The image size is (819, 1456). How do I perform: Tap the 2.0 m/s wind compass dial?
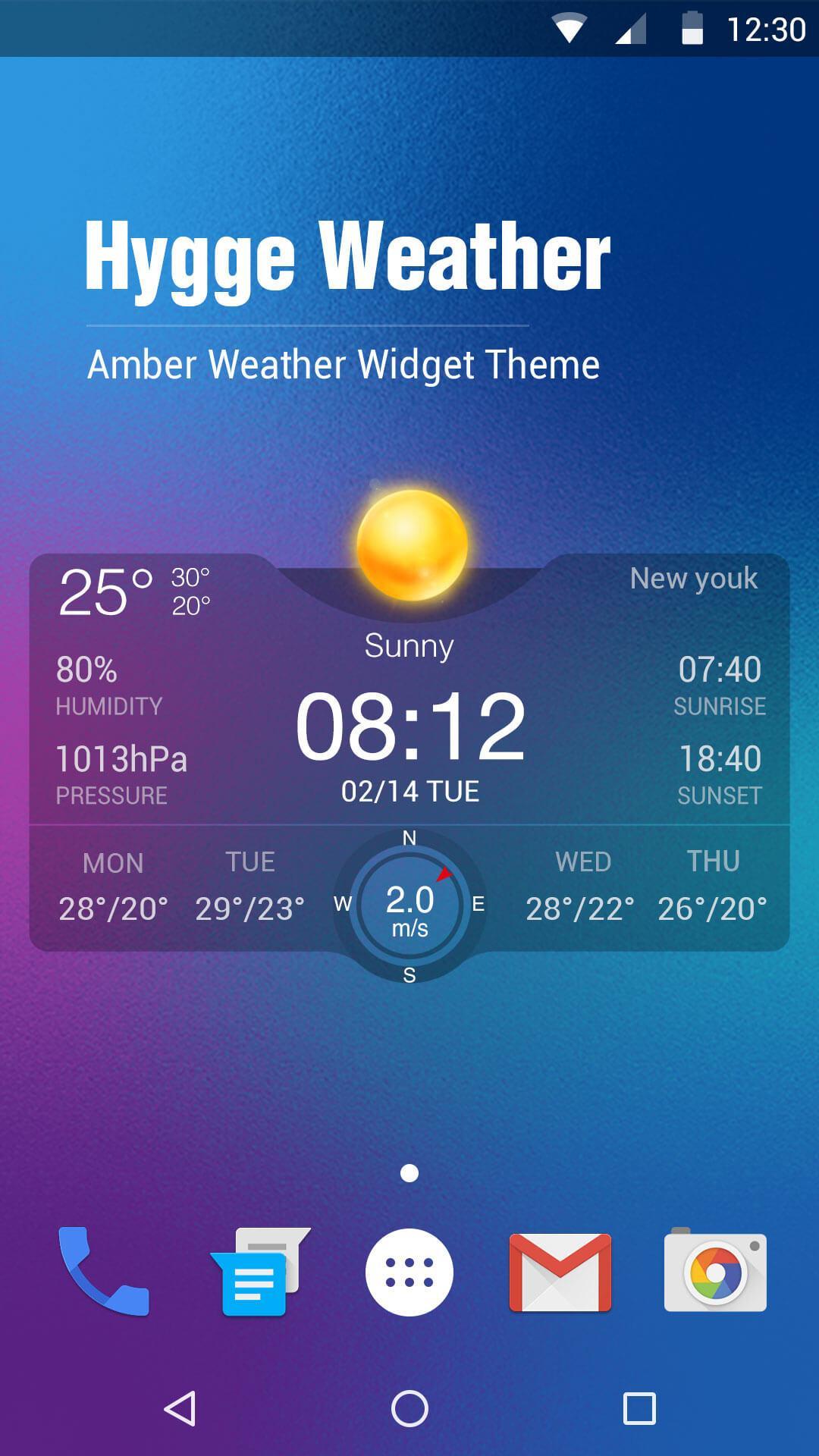pyautogui.click(x=409, y=906)
